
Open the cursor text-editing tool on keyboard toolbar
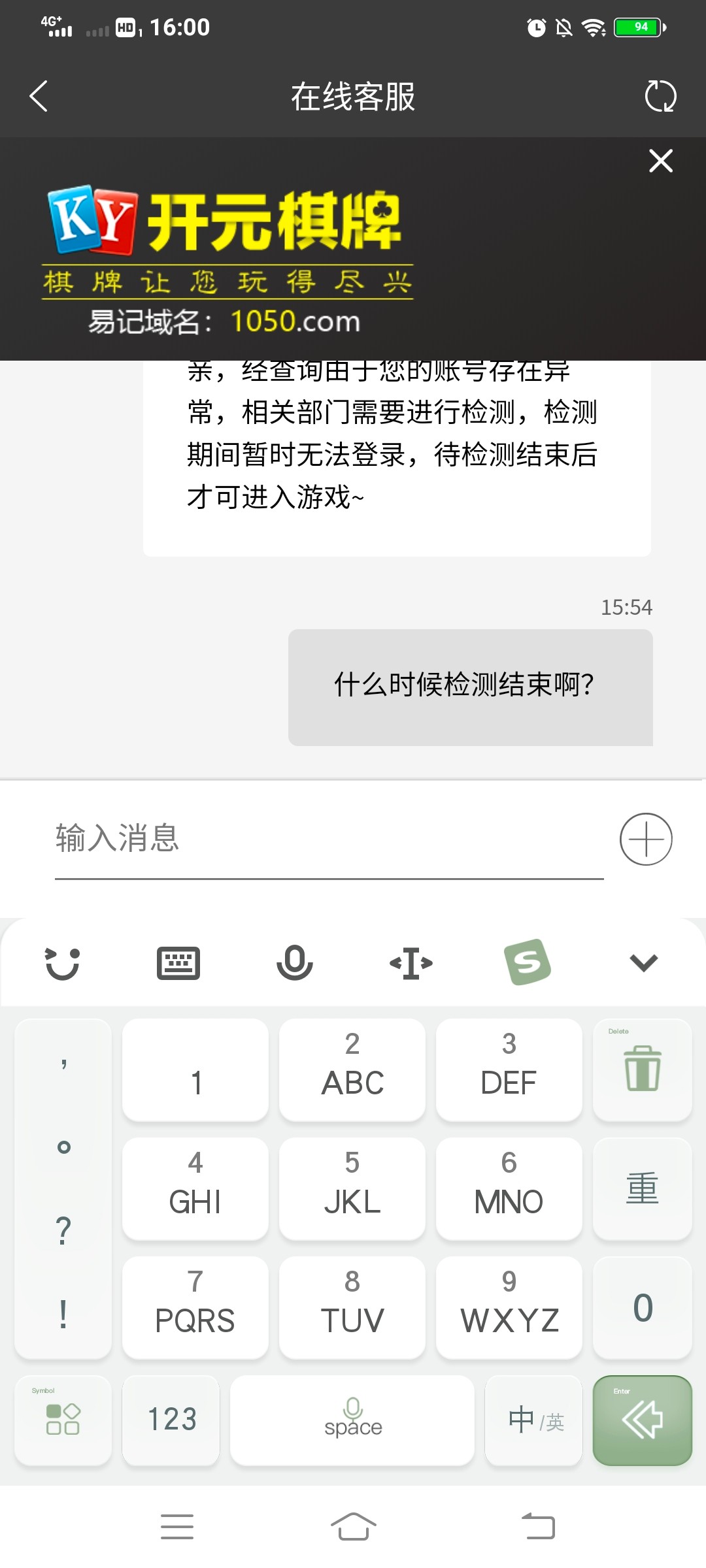pos(410,962)
